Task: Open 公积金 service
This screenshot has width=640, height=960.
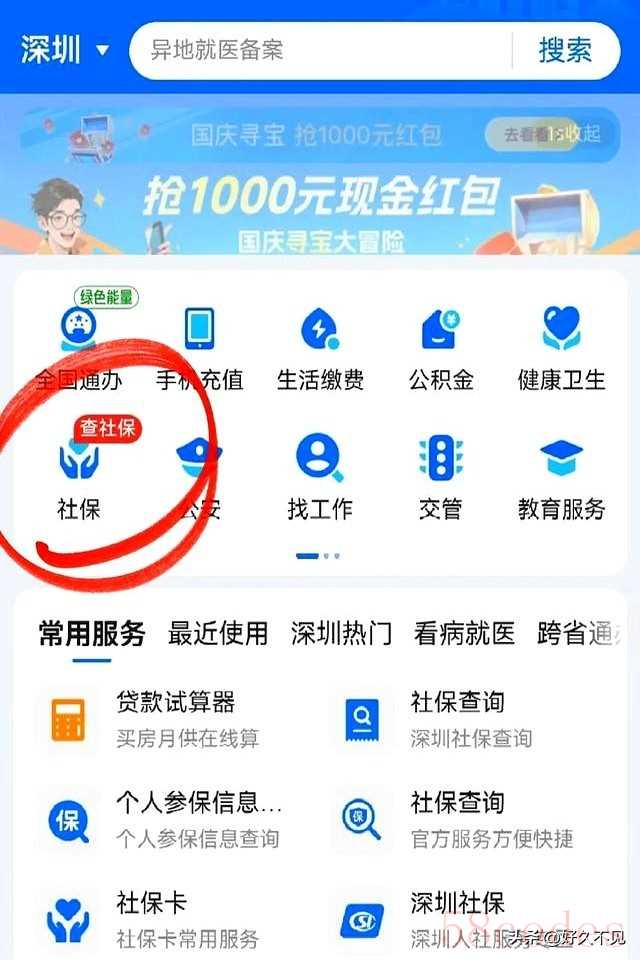Action: click(440, 345)
